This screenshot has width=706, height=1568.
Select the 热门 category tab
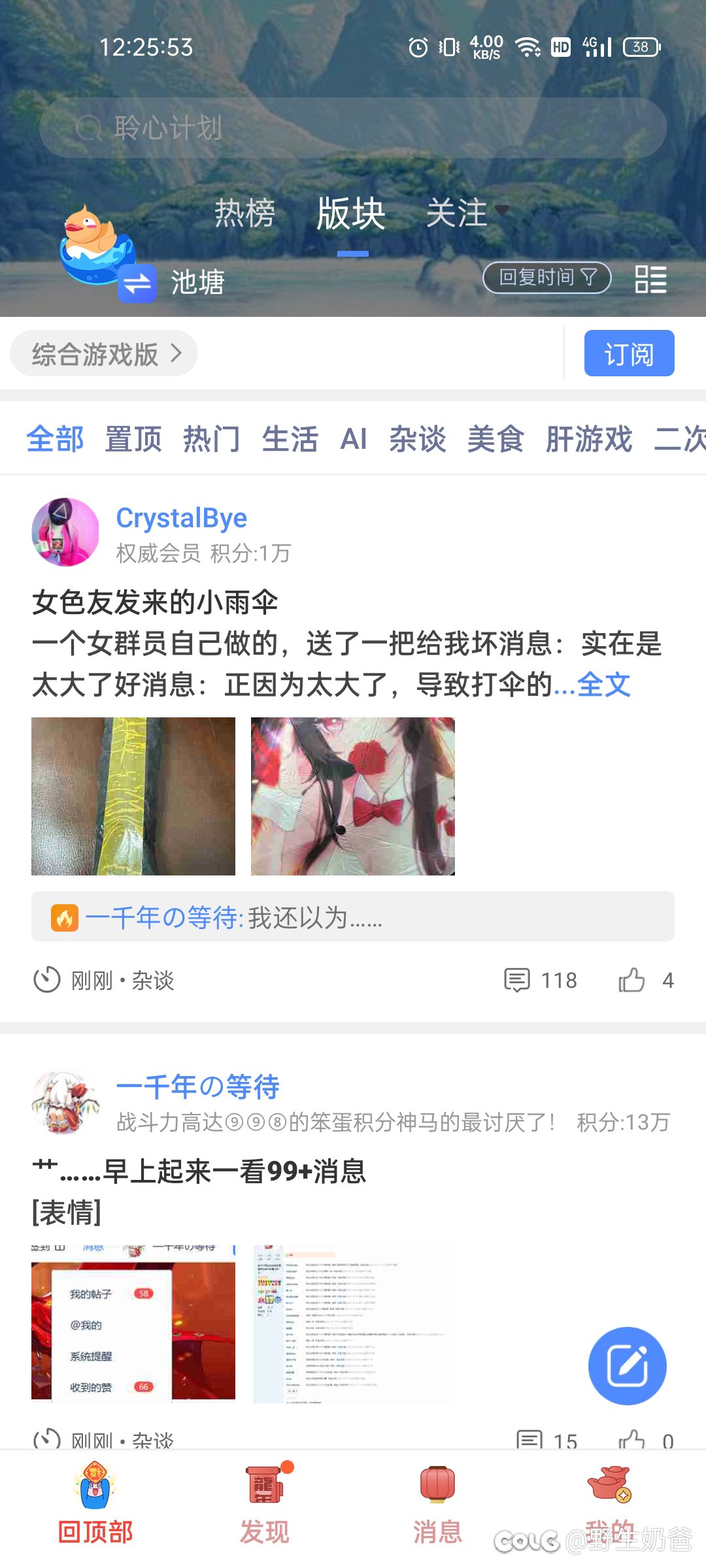(x=211, y=438)
